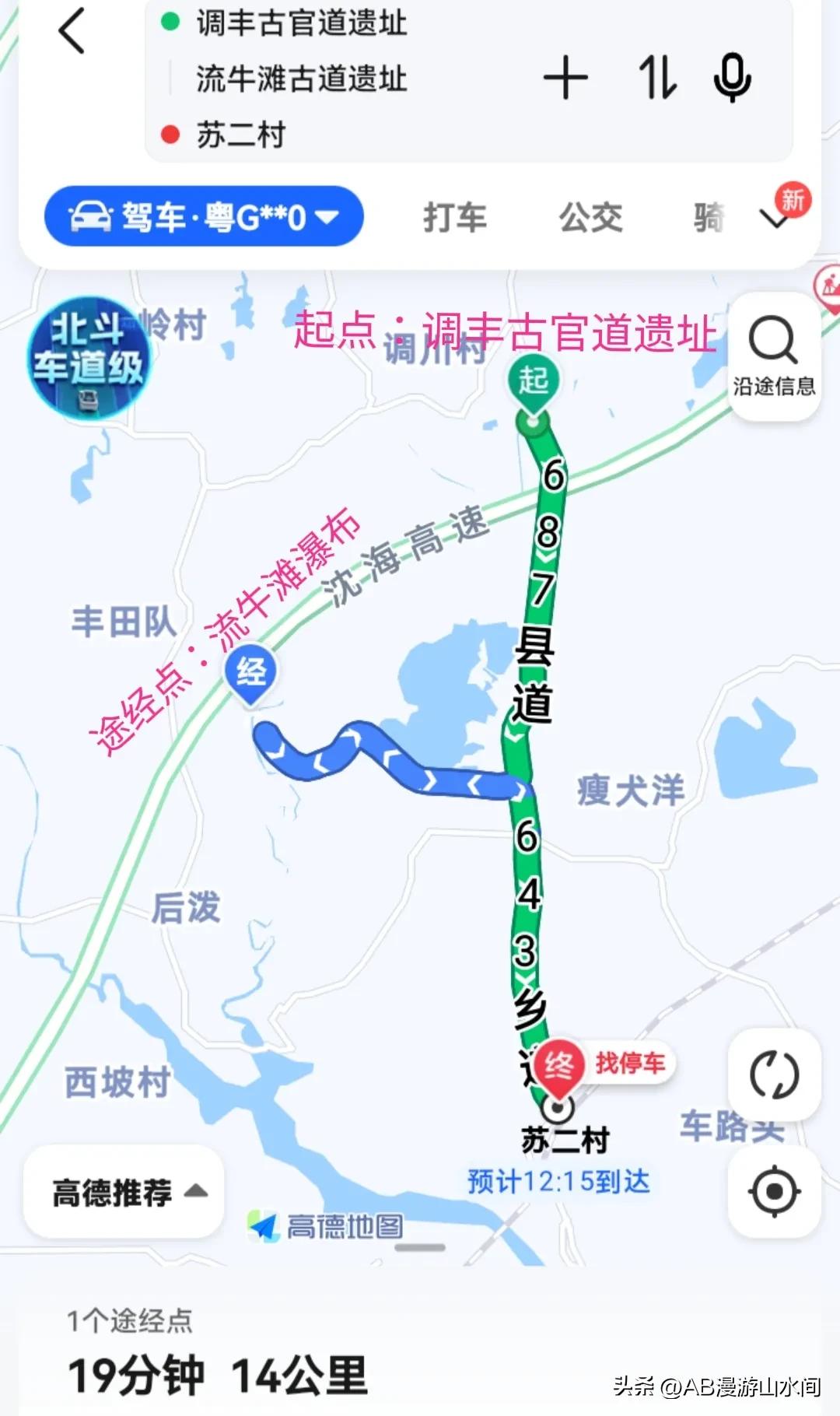Switch to the 打车 tab
Screen dimensions: 840x1416
tap(455, 217)
